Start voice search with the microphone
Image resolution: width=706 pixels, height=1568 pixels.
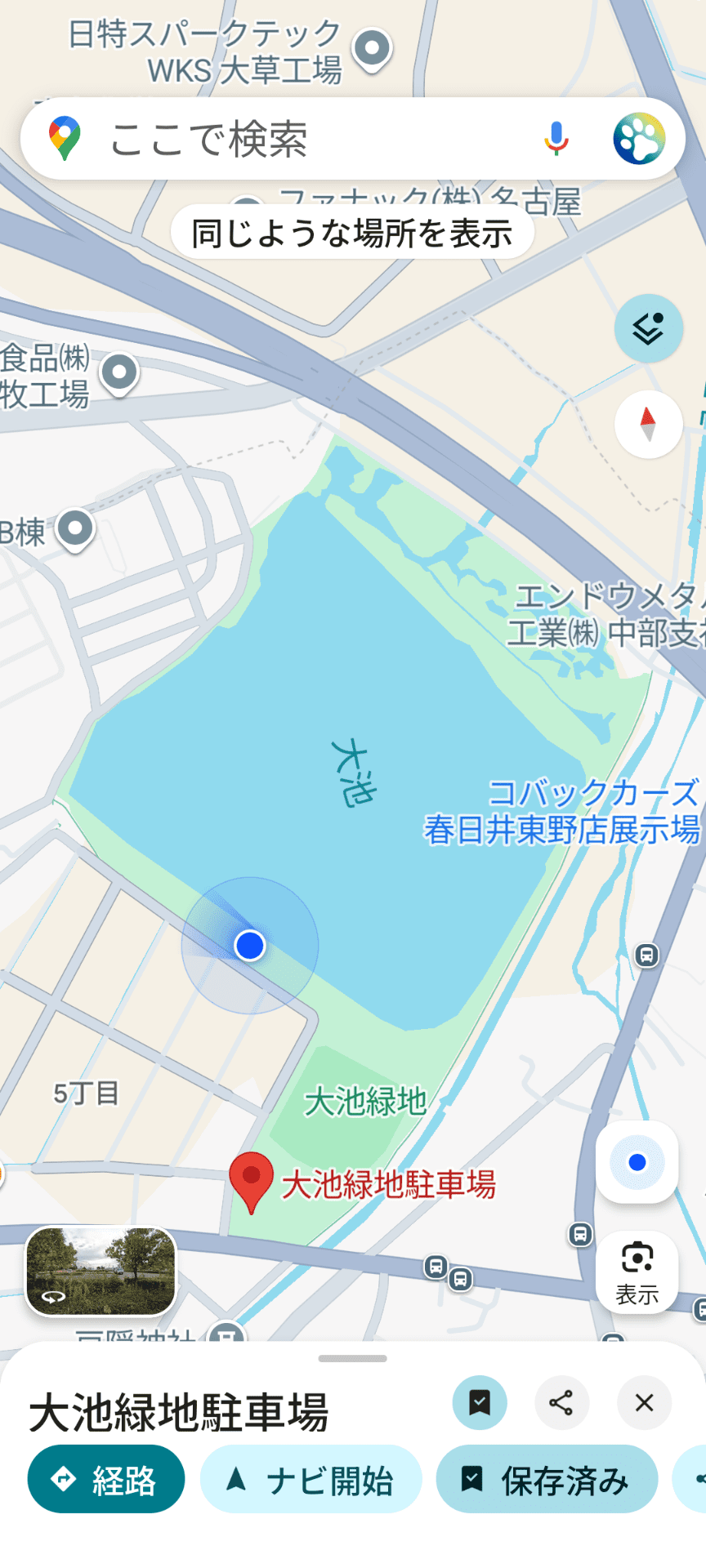(x=556, y=139)
